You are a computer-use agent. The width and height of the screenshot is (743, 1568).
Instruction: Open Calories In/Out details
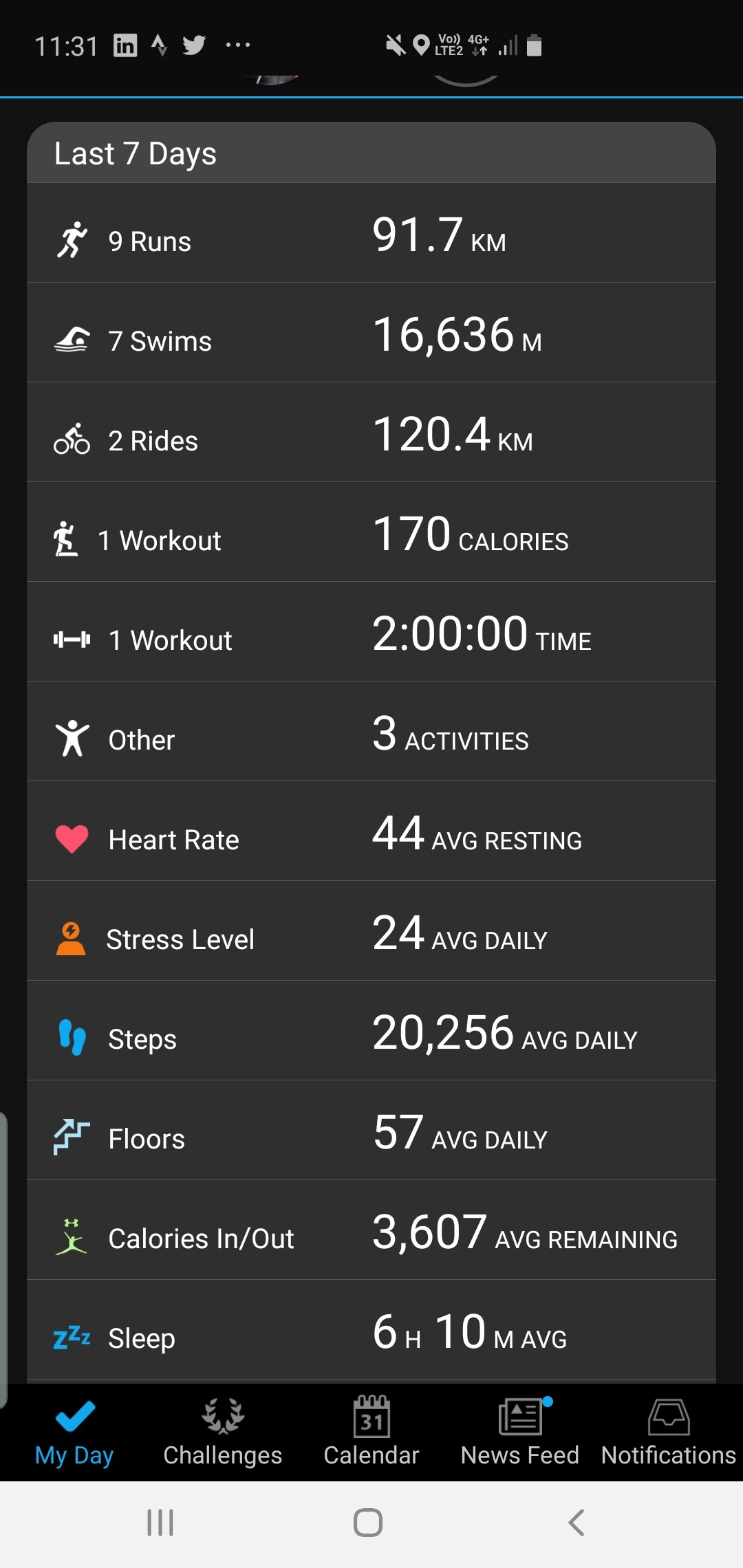pyautogui.click(x=371, y=1231)
